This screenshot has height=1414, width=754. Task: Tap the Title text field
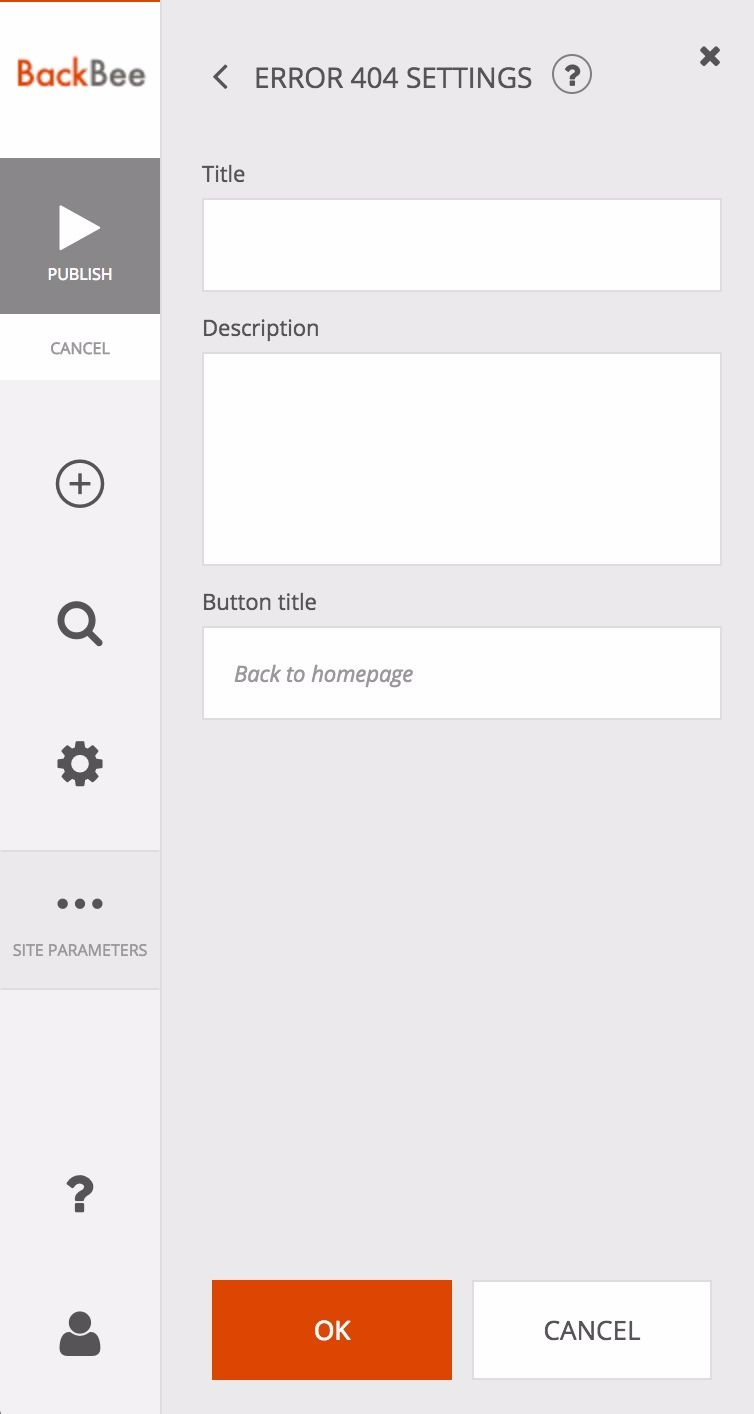click(462, 245)
